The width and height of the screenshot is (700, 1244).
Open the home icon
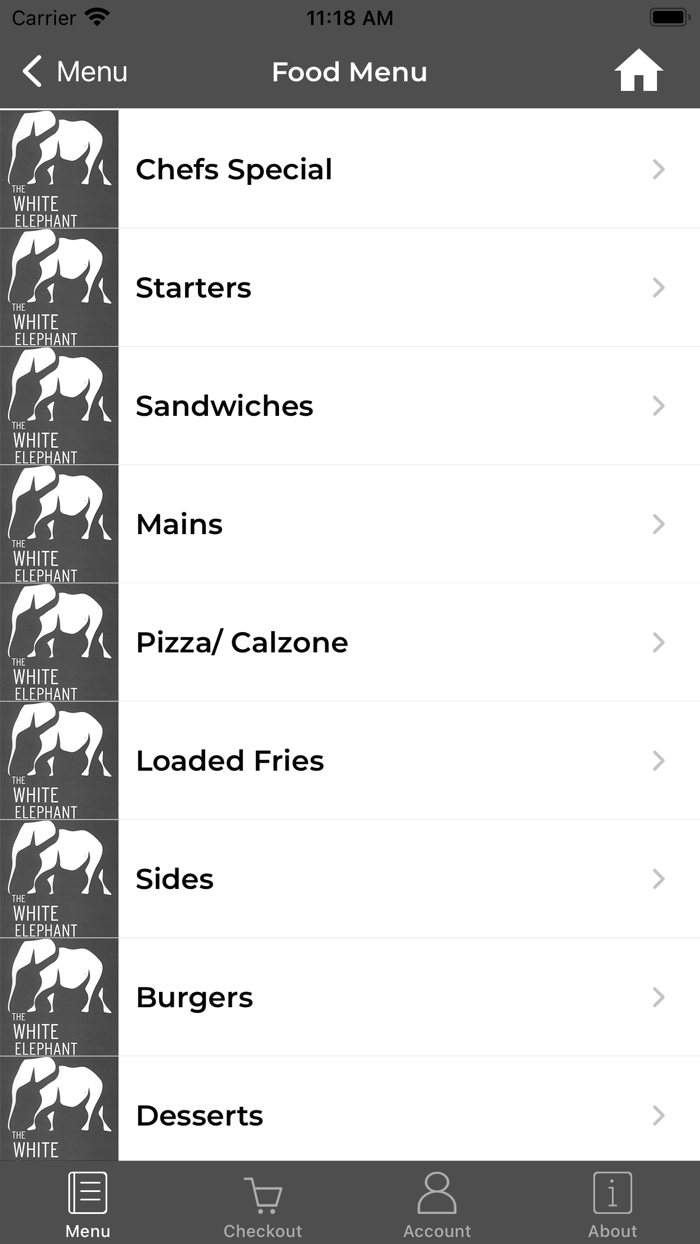point(639,72)
